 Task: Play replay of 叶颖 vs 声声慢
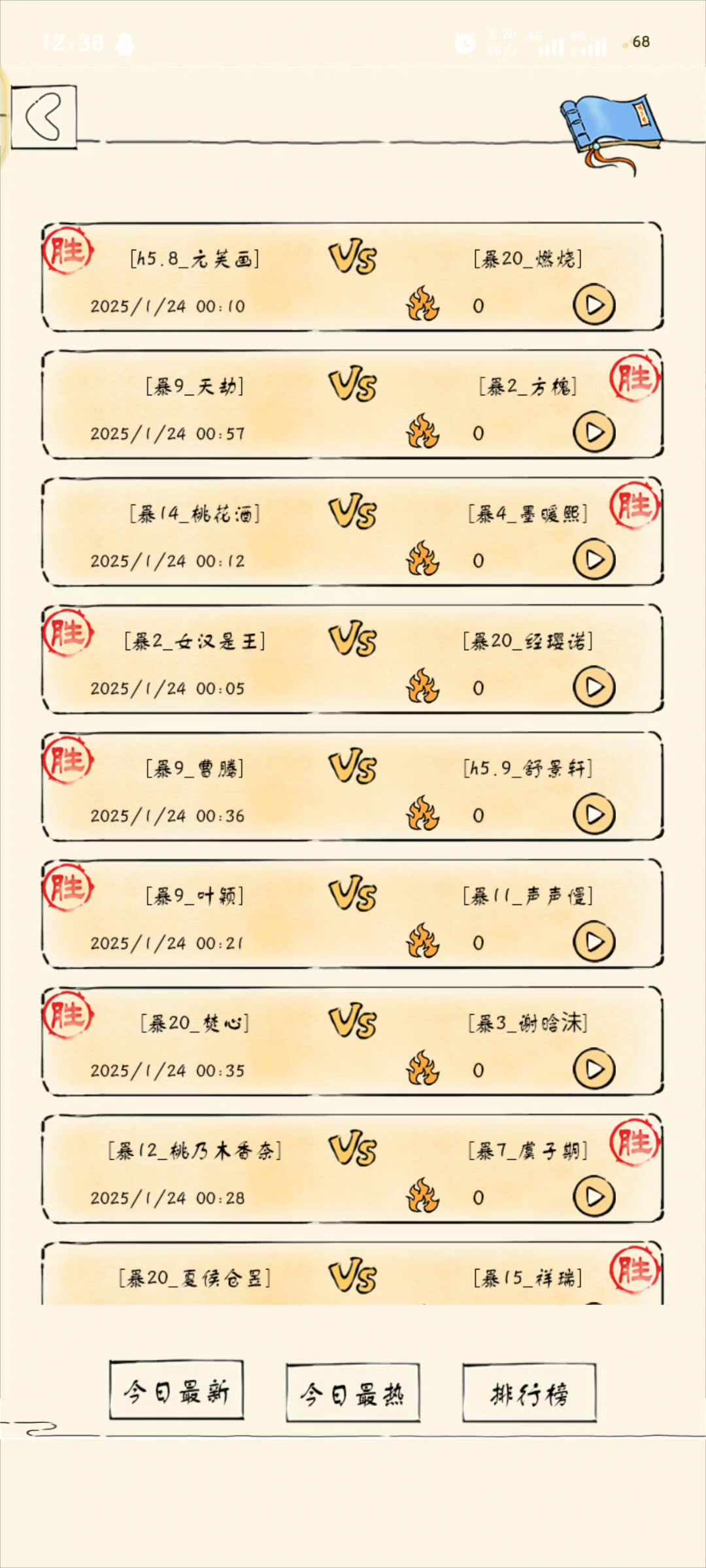pos(594,942)
